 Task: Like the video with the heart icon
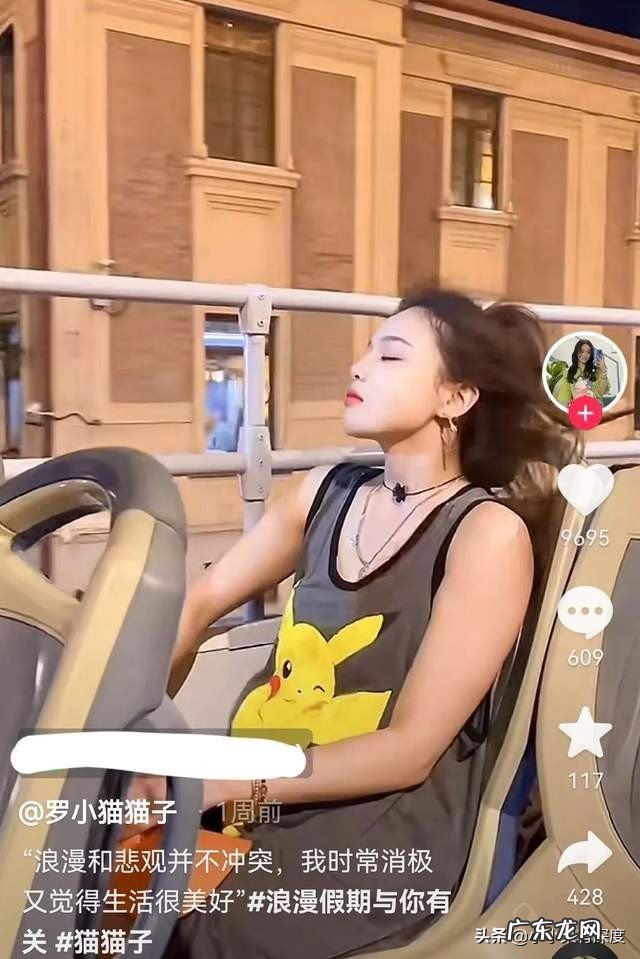tap(585, 489)
